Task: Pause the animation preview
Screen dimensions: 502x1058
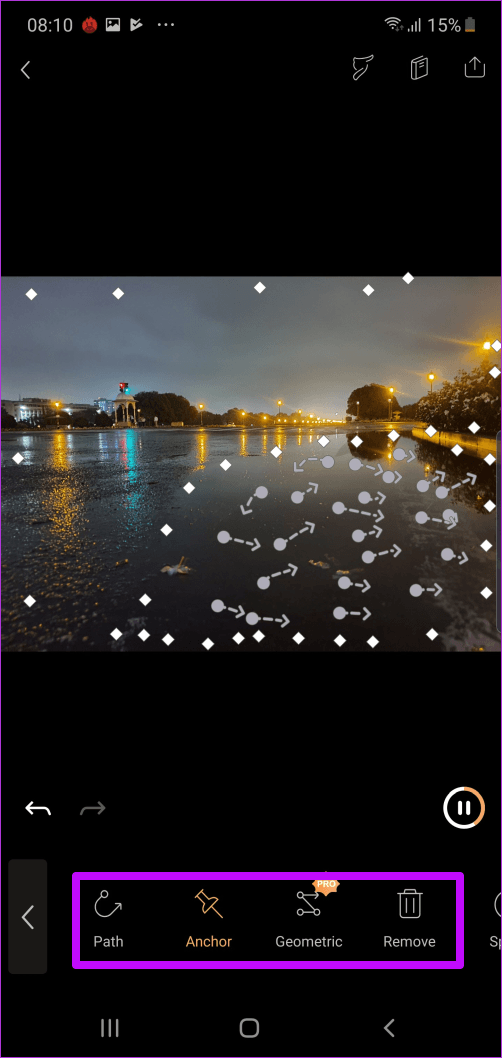Action: click(464, 807)
